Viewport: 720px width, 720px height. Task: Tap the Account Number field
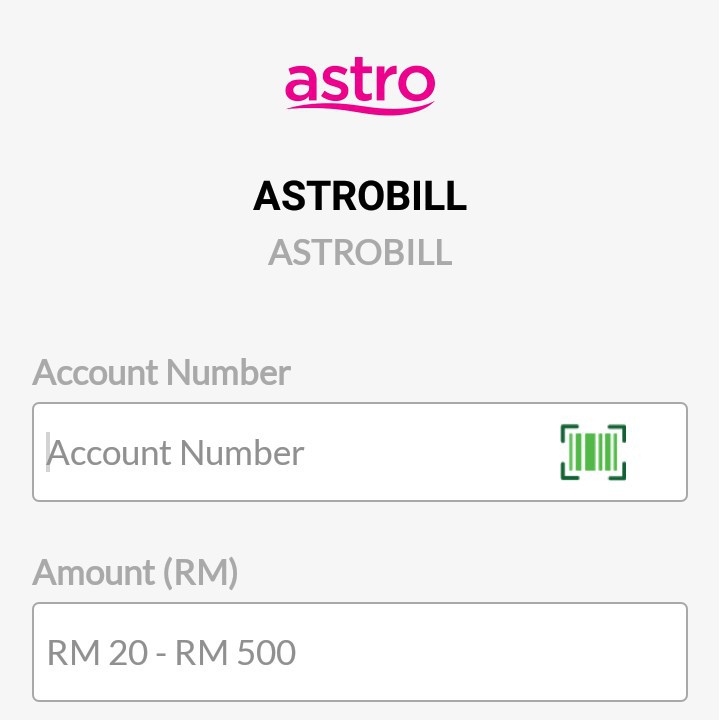click(290, 452)
